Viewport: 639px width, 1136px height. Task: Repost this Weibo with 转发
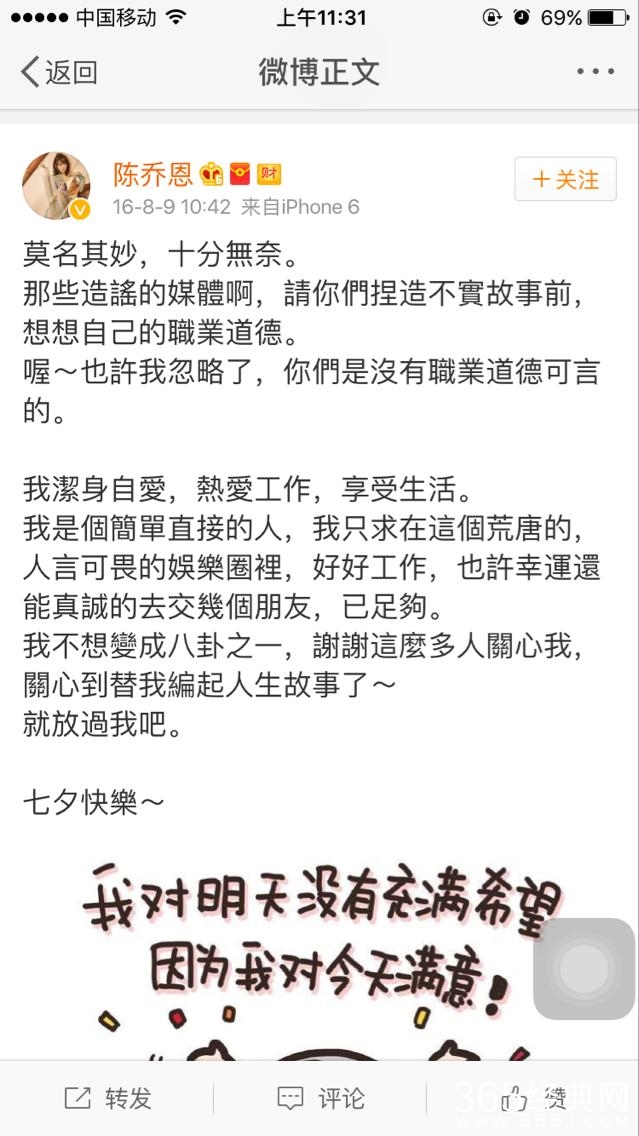[108, 1098]
